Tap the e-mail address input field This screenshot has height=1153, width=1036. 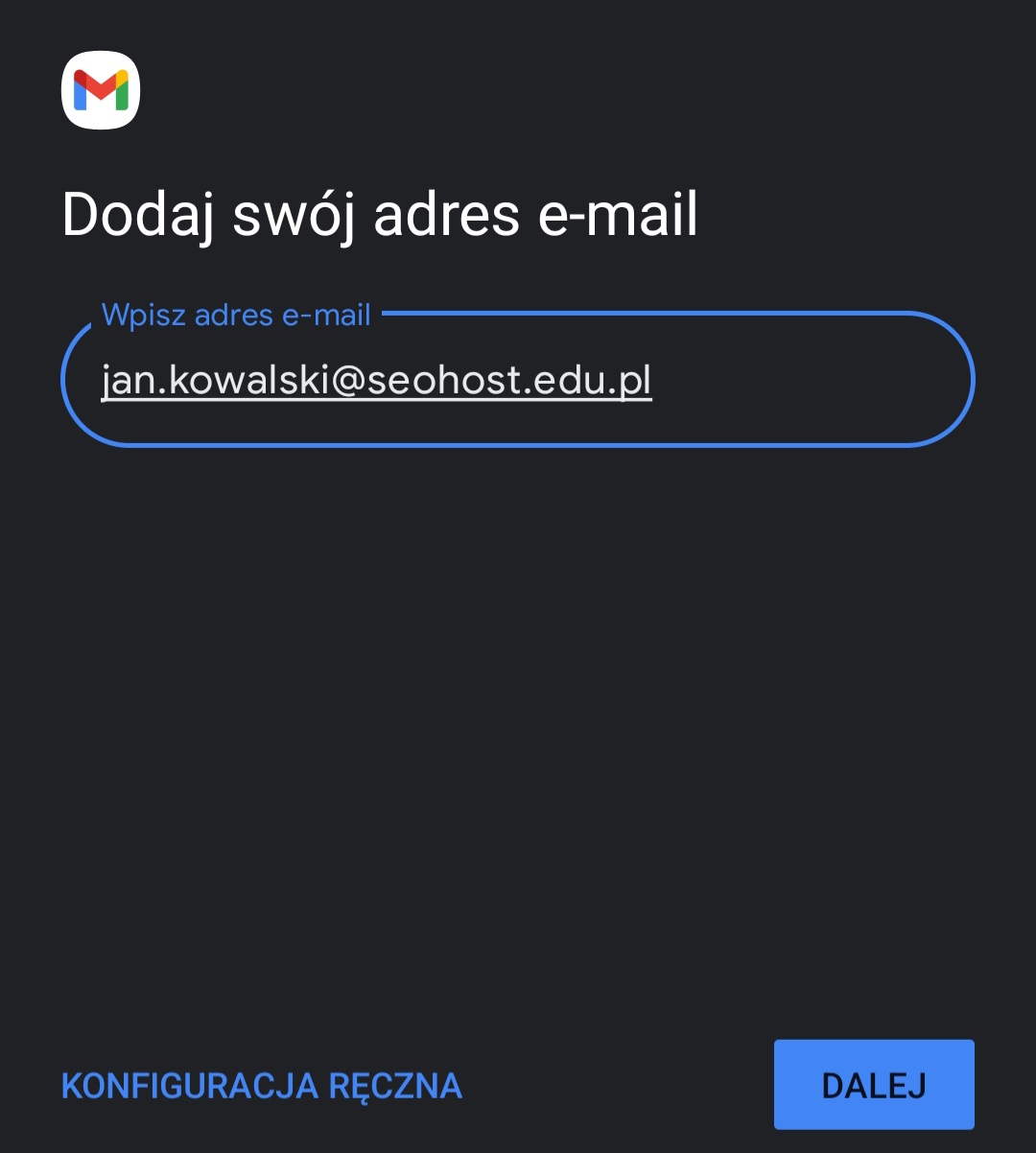click(518, 381)
